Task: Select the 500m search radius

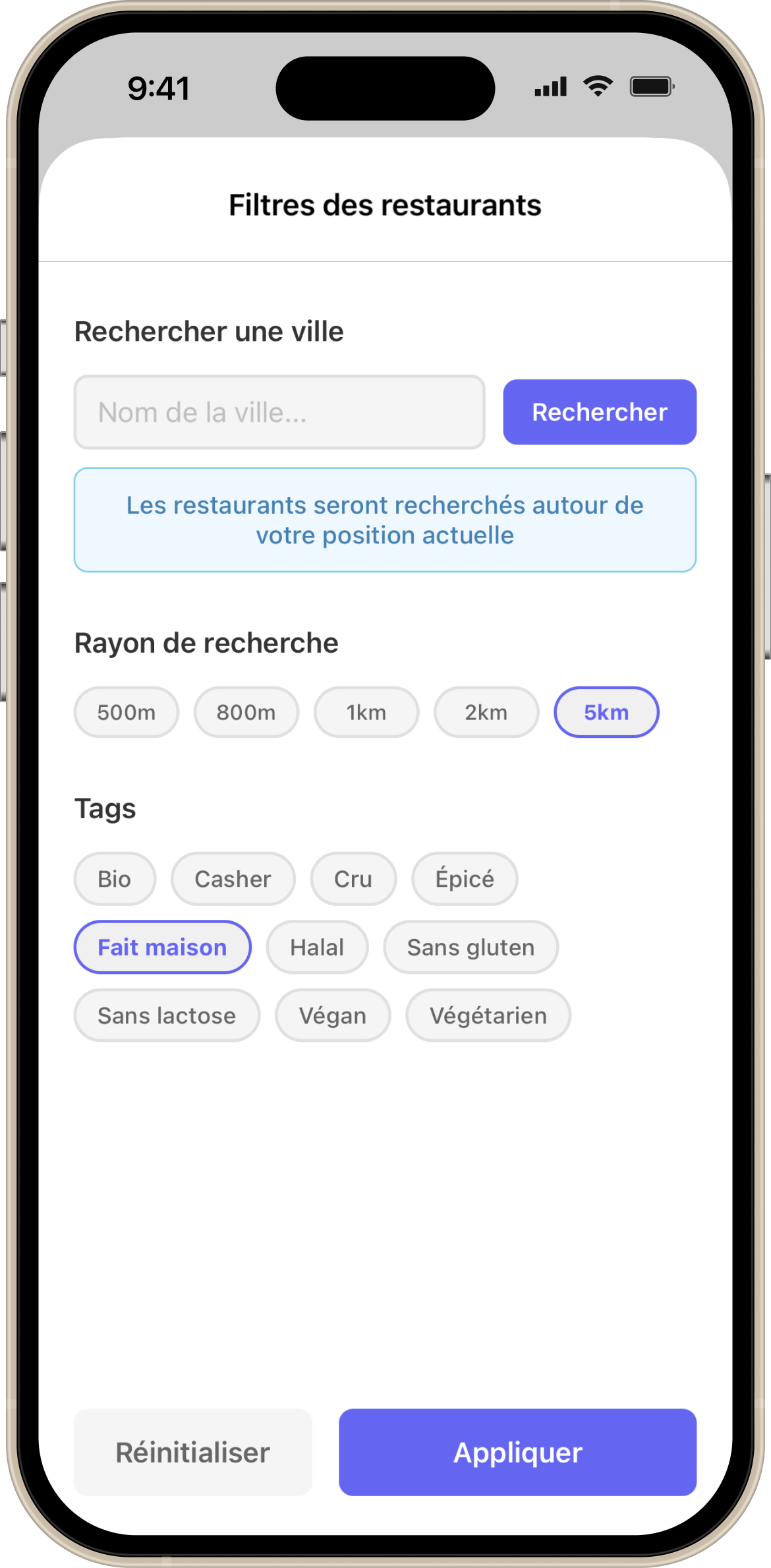Action: (127, 712)
